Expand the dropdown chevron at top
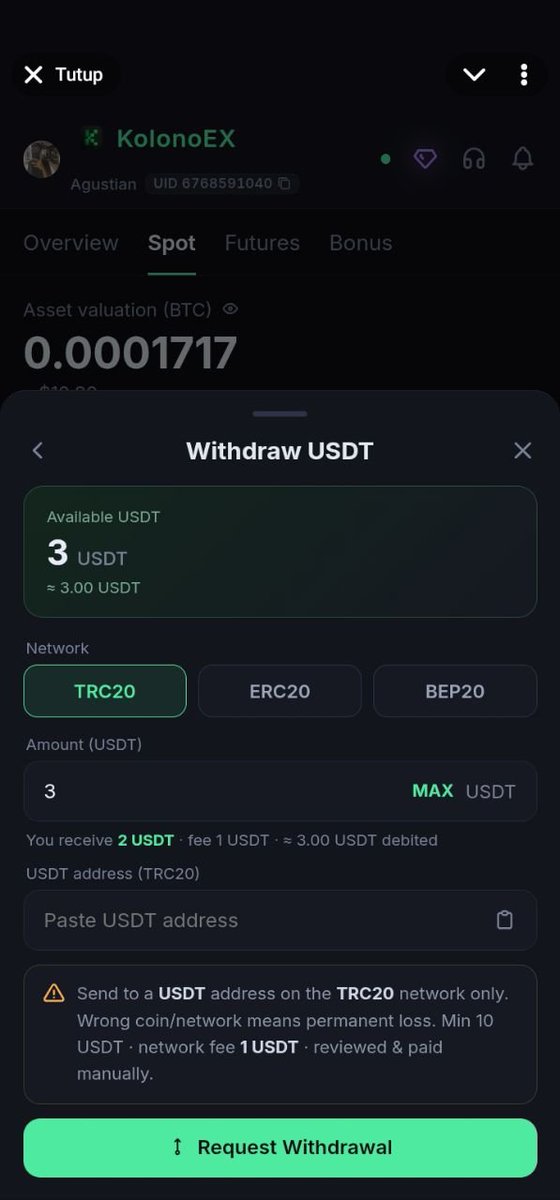The height and width of the screenshot is (1200, 560). (474, 75)
